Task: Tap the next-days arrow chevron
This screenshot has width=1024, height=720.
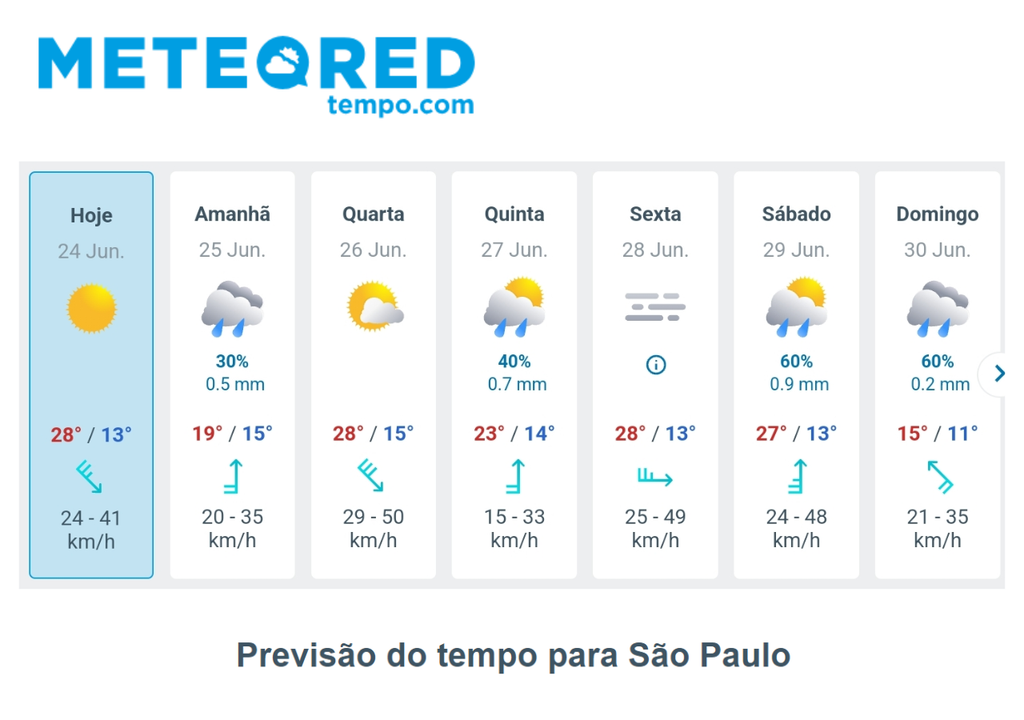Action: (x=998, y=374)
